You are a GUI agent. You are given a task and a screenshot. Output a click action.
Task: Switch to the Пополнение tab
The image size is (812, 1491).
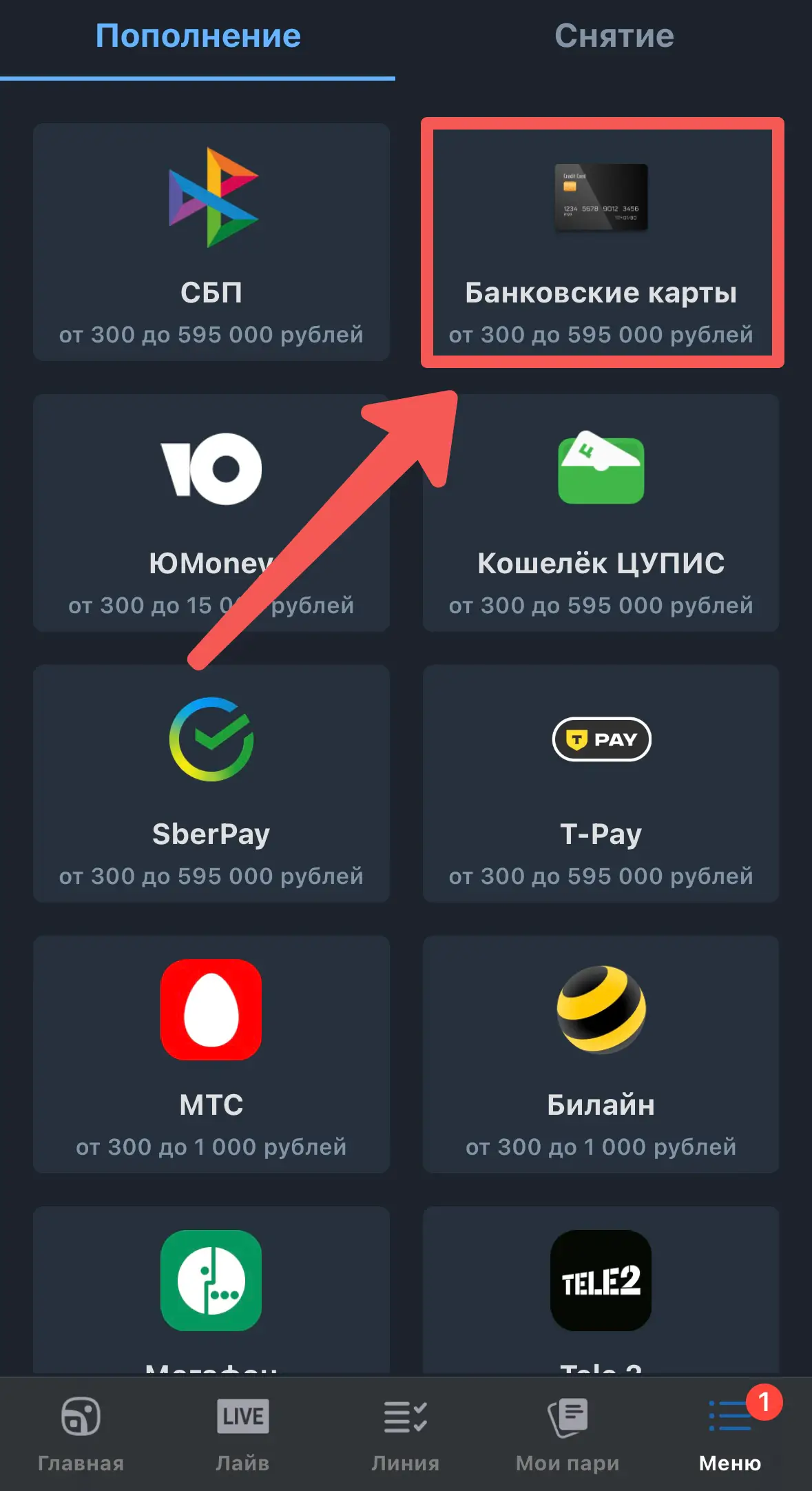(198, 37)
